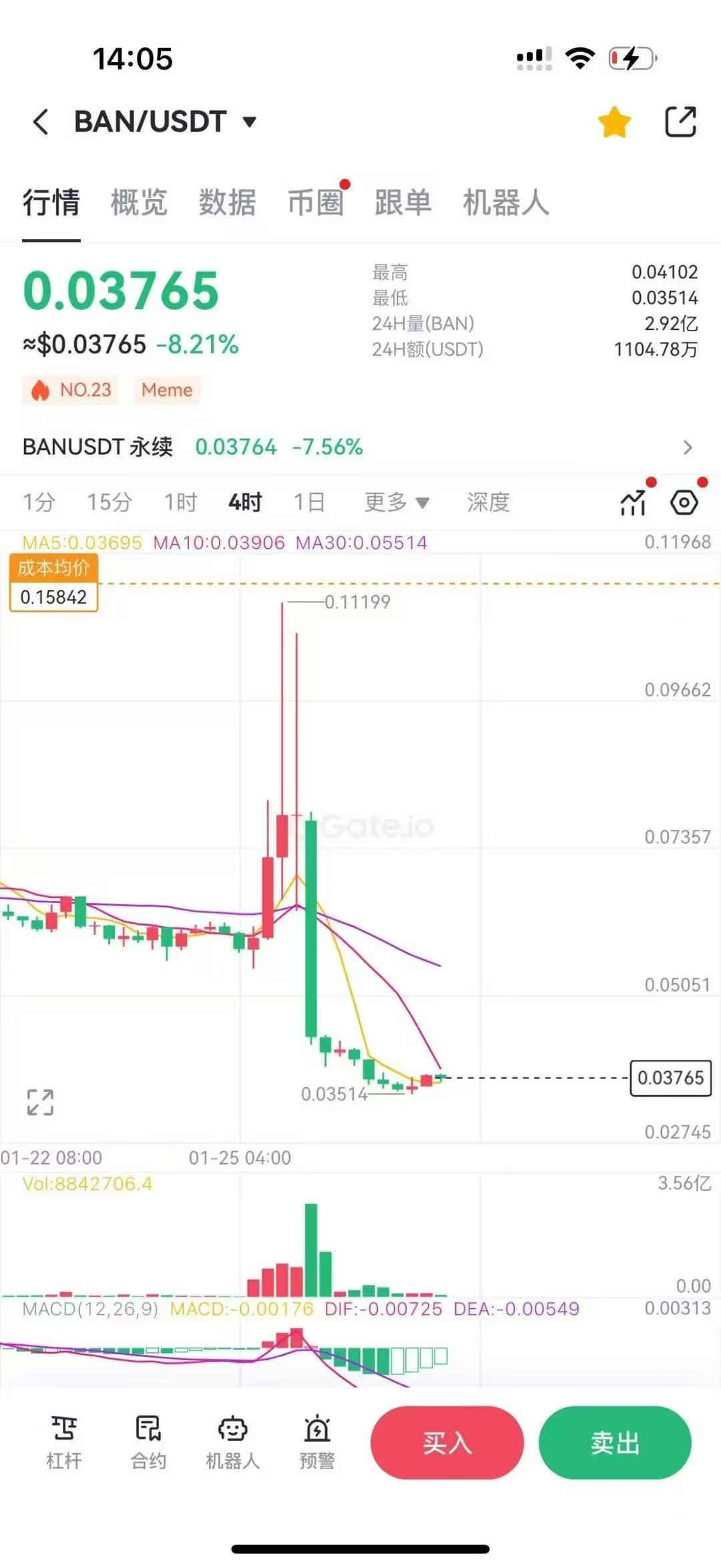This screenshot has width=721, height=1568.
Task: Open the 跟单 tab
Action: click(403, 202)
